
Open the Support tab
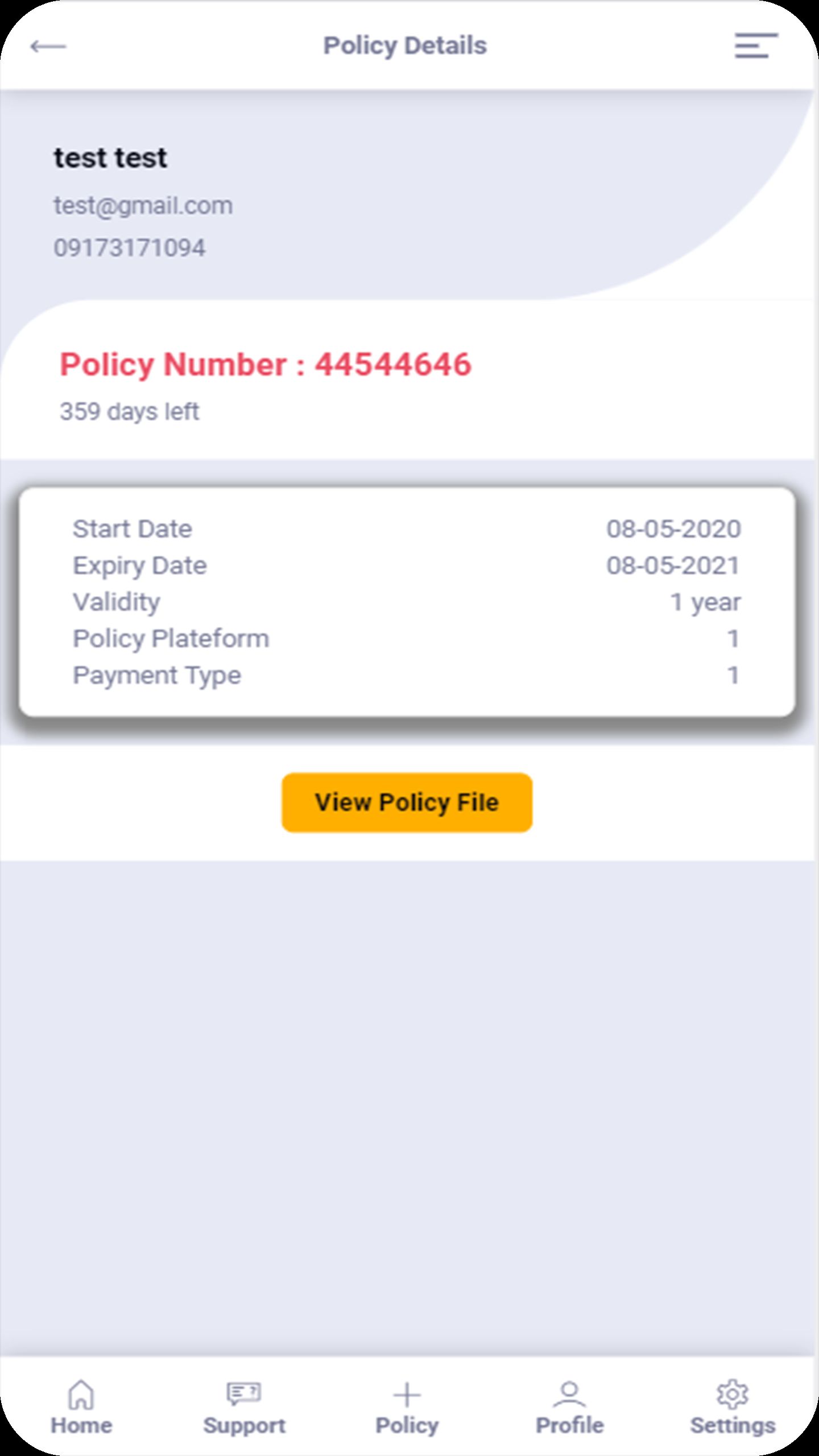244,1407
